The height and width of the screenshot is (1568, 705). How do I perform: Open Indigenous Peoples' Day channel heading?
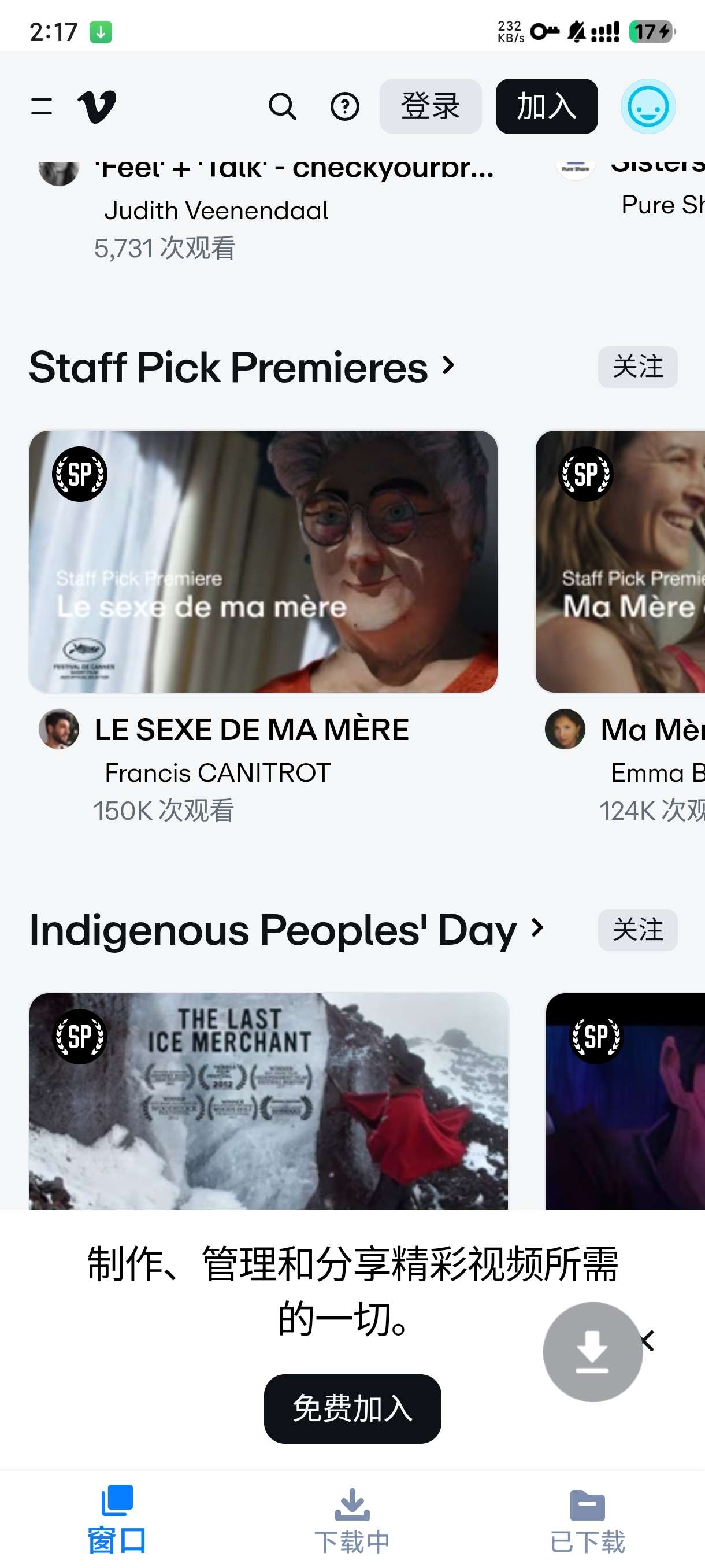tap(285, 930)
